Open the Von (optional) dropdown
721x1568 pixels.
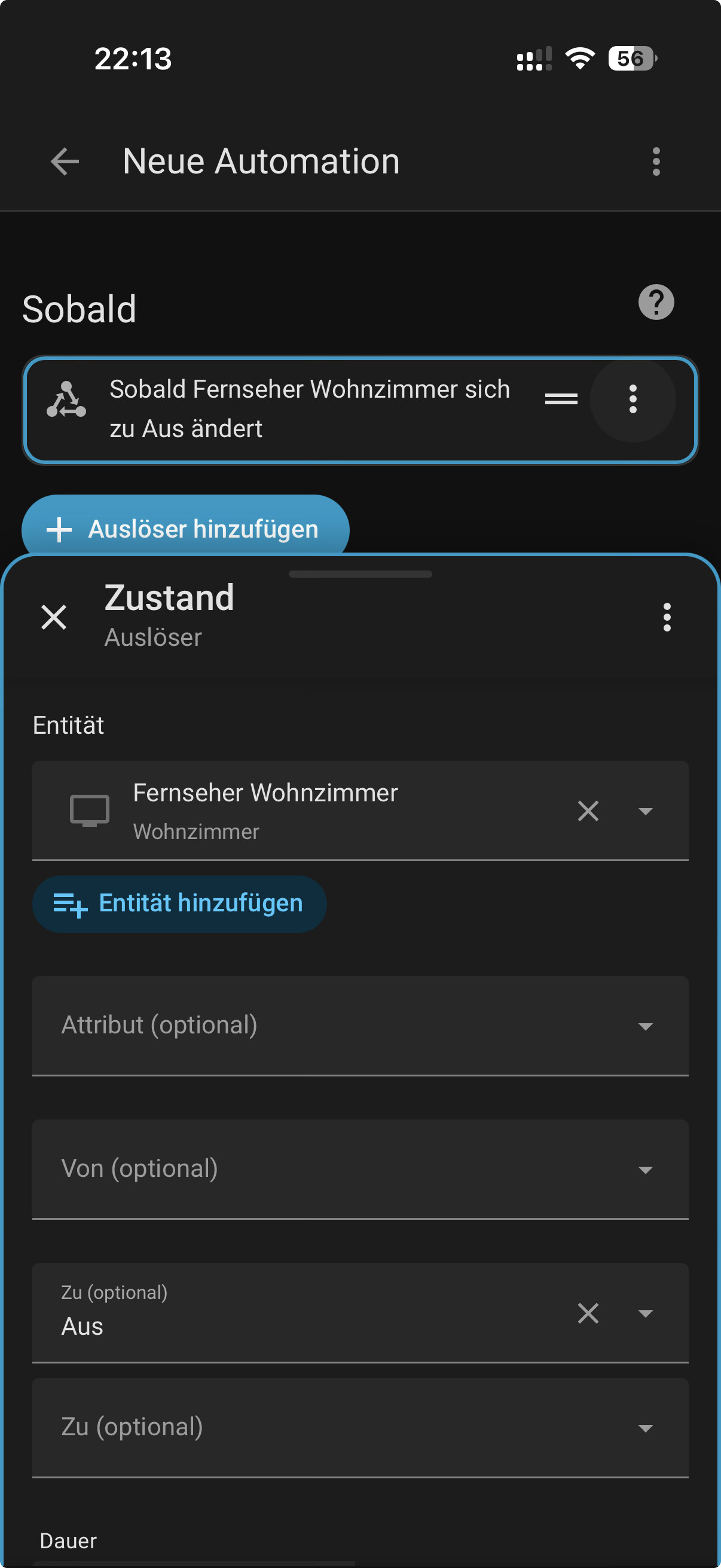click(x=360, y=1169)
